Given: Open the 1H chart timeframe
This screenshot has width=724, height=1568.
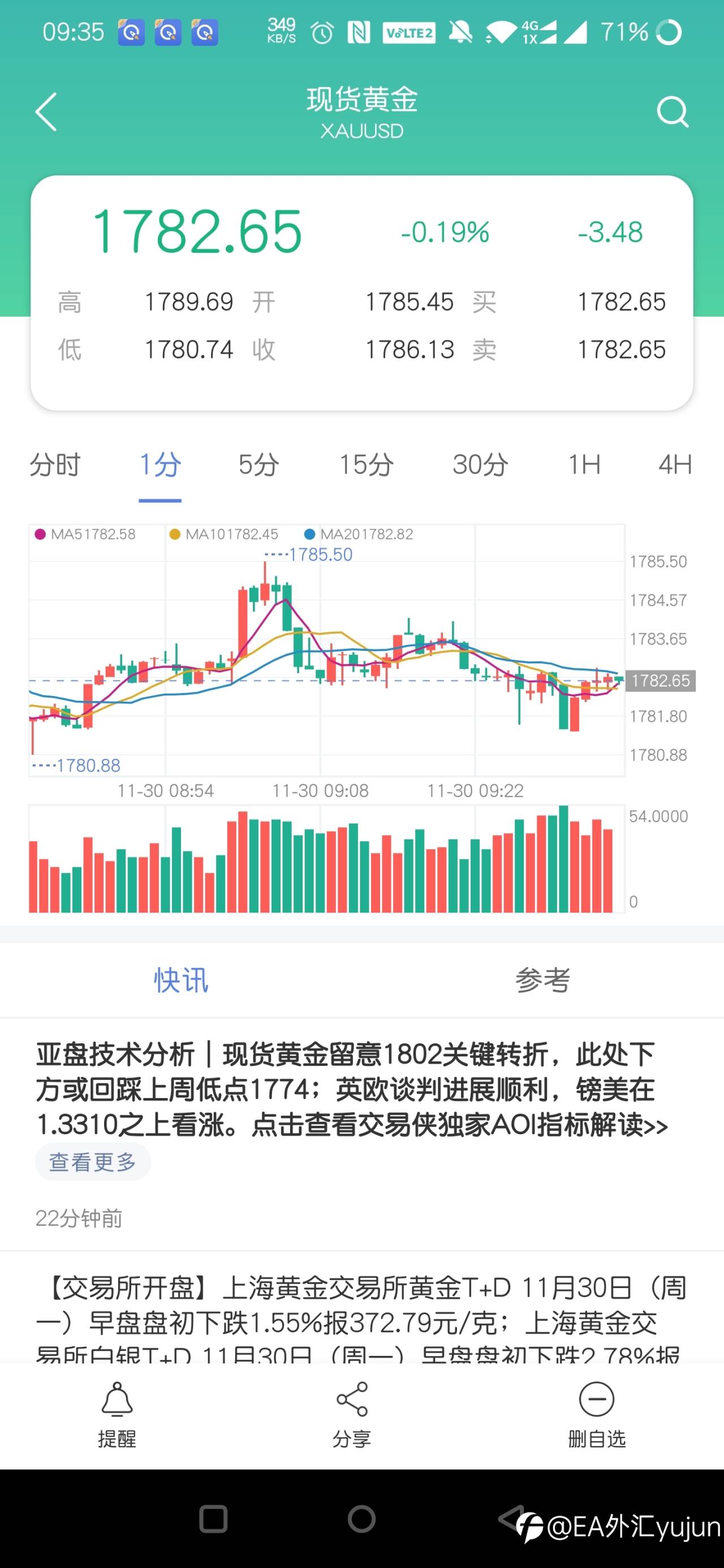Looking at the screenshot, I should coord(584,465).
